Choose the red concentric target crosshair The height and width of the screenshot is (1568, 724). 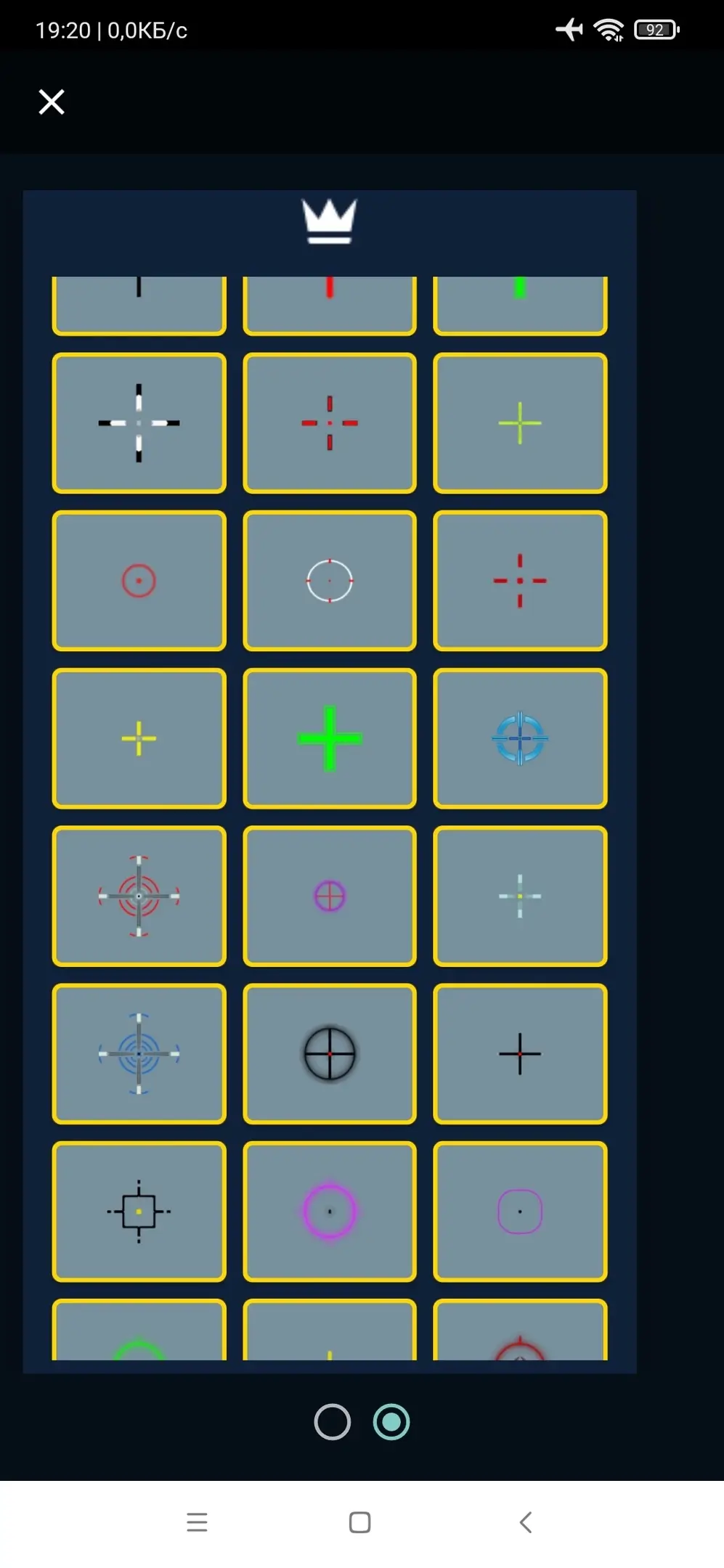[x=139, y=896]
